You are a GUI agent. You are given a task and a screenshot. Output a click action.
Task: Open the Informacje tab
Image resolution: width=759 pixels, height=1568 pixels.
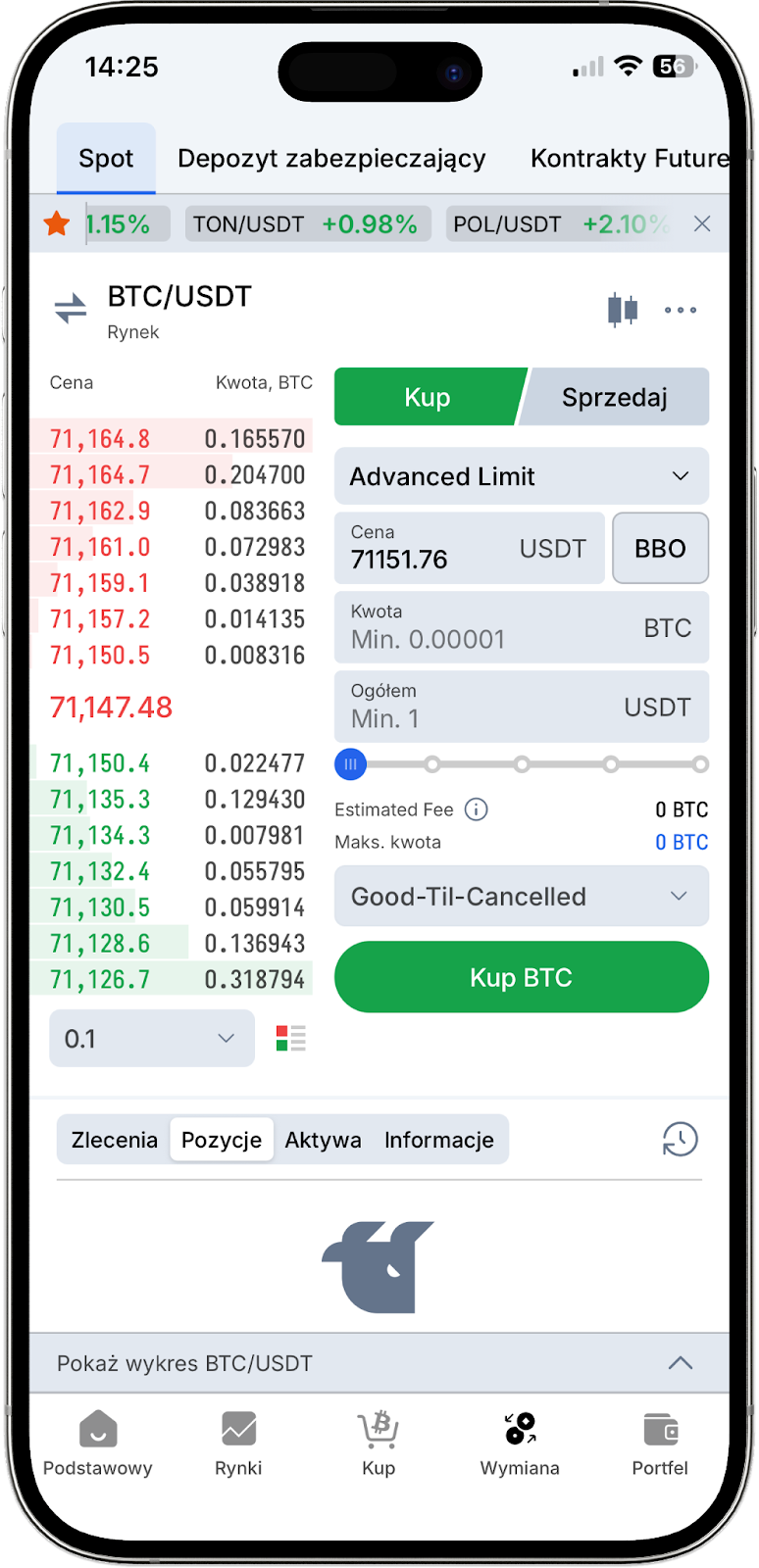(x=438, y=1140)
